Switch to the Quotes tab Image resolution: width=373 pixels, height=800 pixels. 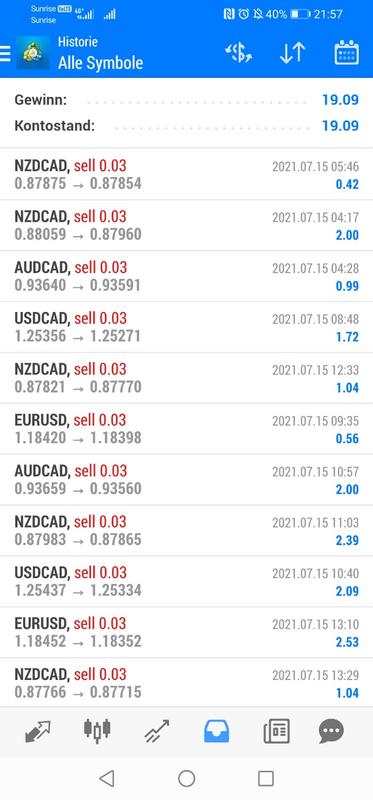pos(38,732)
